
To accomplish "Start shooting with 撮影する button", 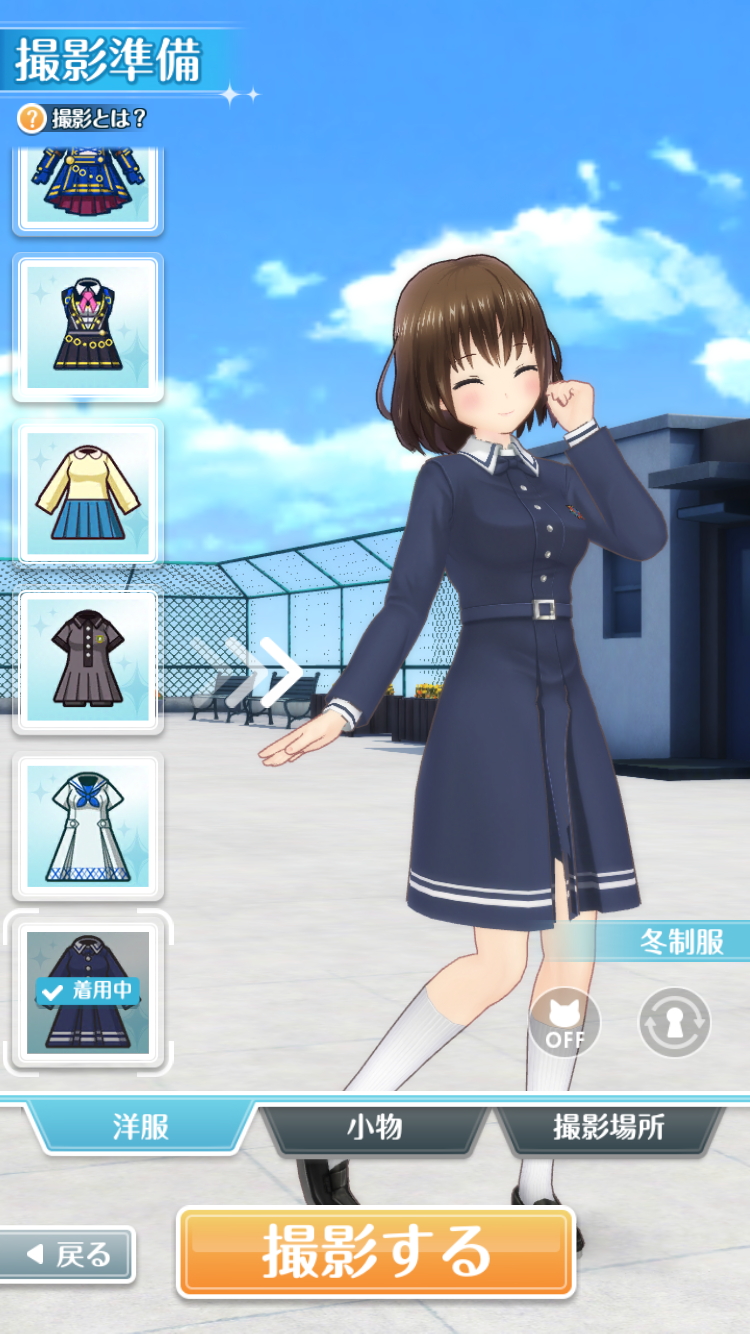I will pyautogui.click(x=376, y=1251).
